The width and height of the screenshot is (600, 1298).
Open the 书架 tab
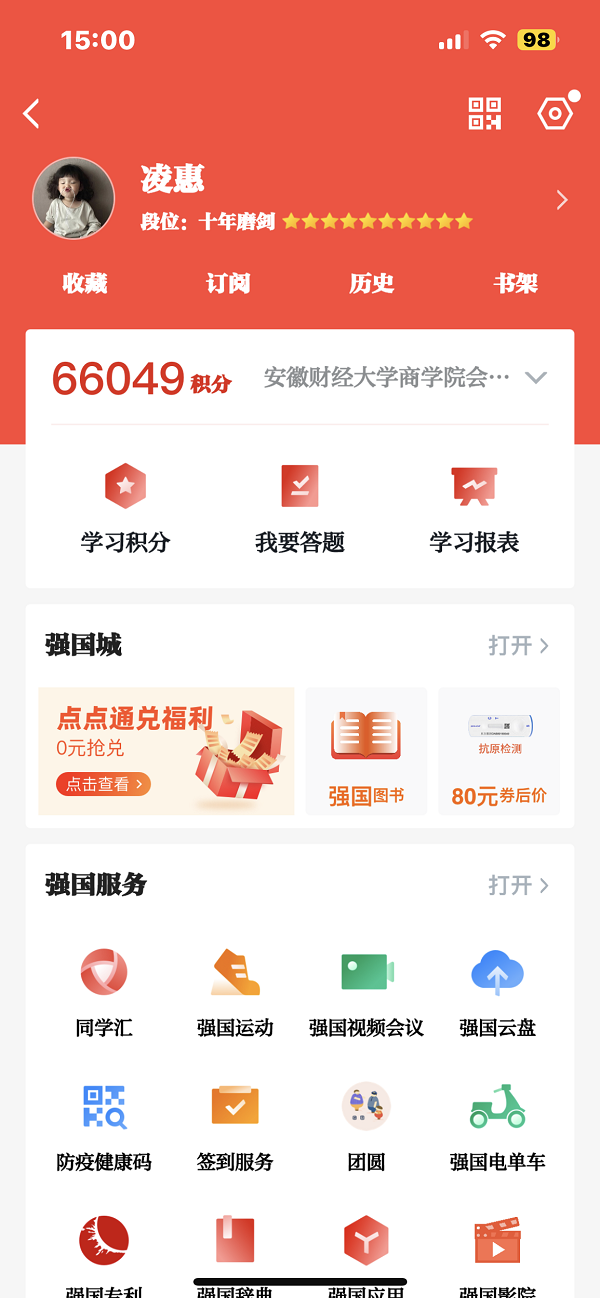(516, 283)
